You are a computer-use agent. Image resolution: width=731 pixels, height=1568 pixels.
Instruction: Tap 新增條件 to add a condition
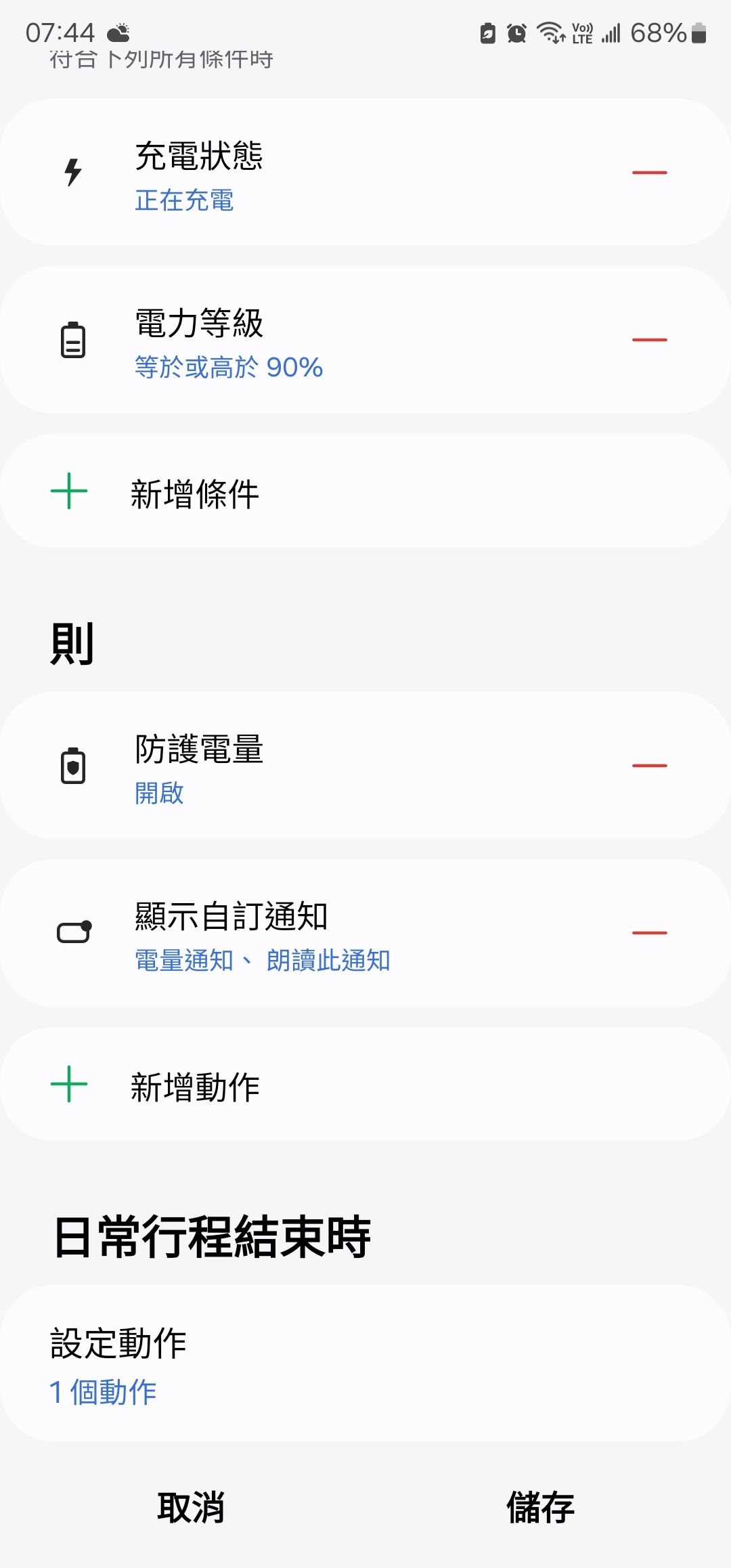(195, 493)
